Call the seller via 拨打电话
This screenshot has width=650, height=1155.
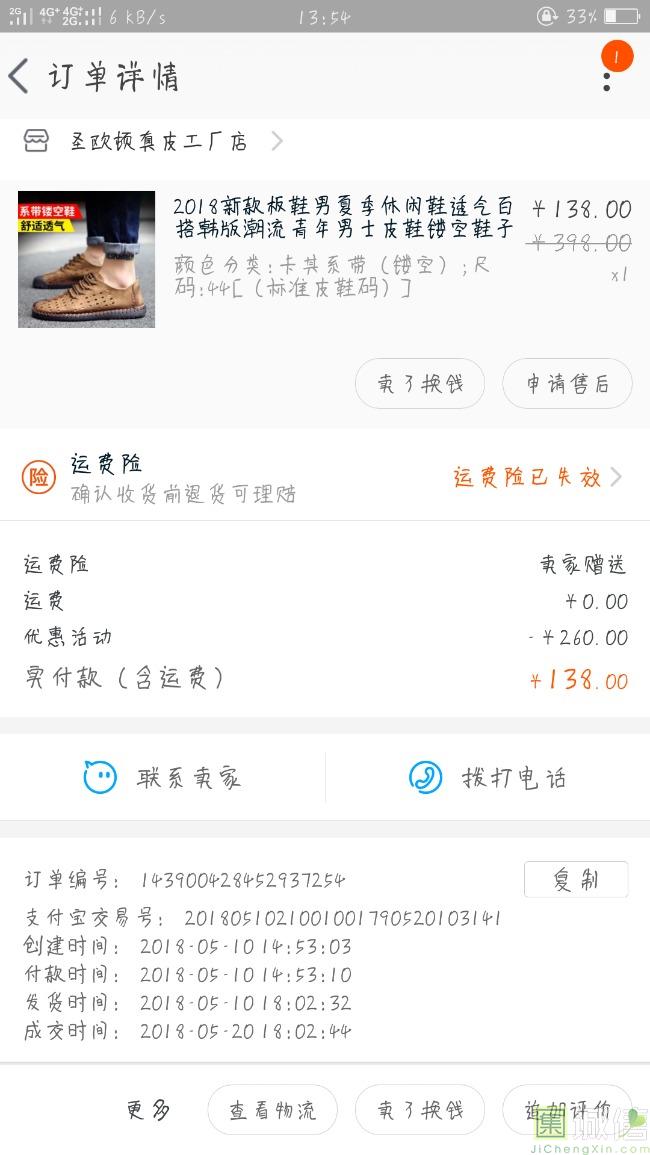(x=488, y=778)
